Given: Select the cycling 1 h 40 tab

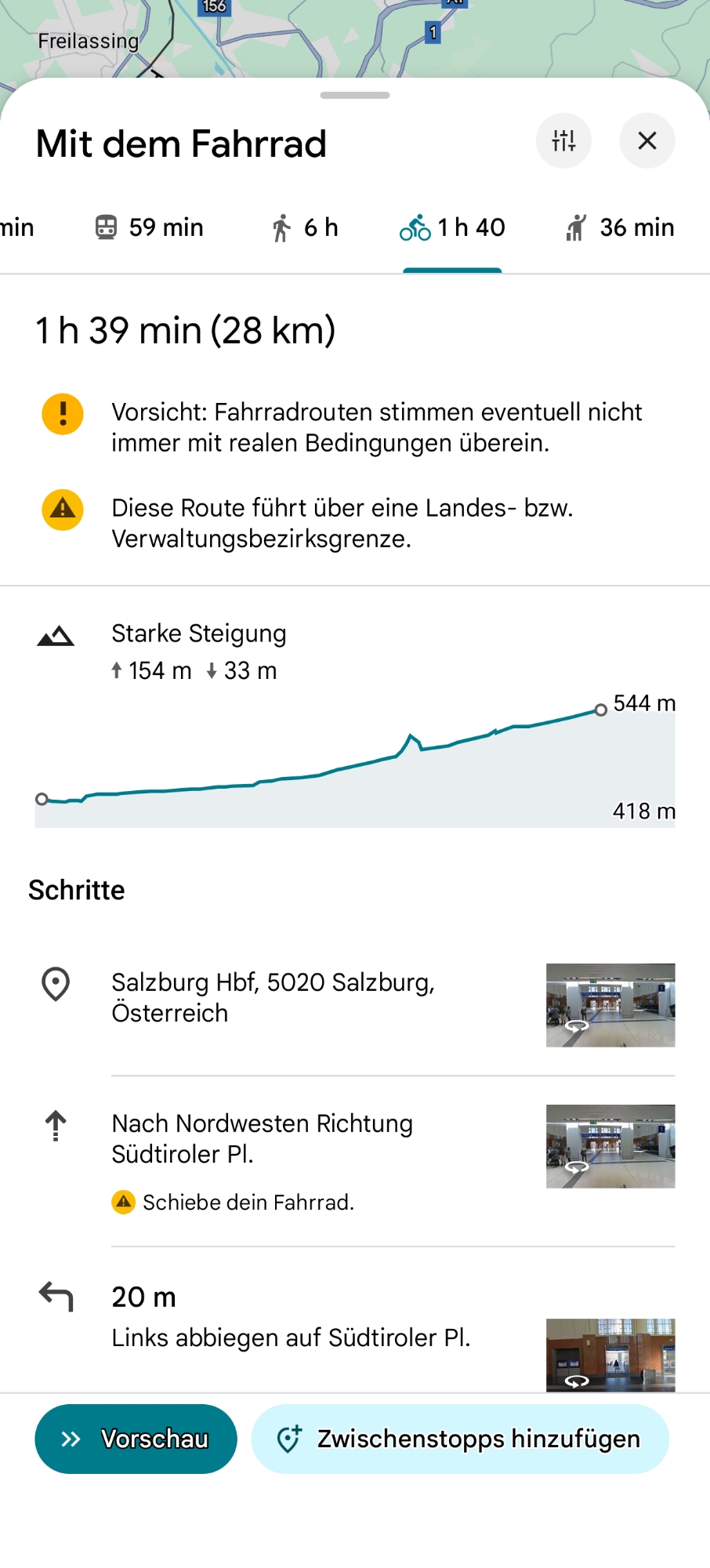Looking at the screenshot, I should [452, 227].
